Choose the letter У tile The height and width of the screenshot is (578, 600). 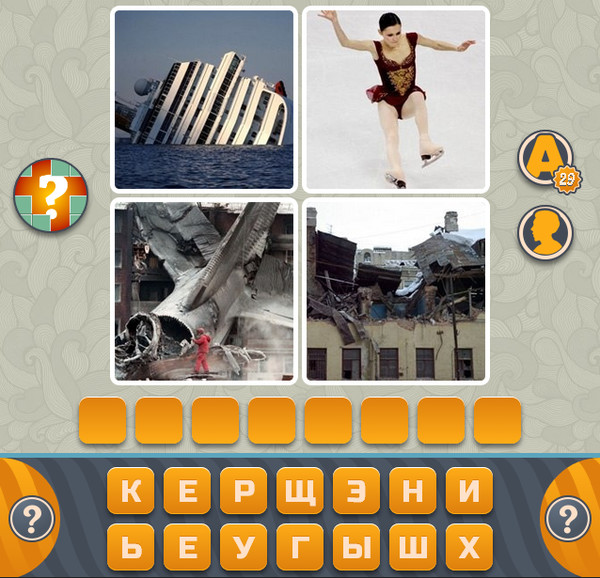(x=243, y=547)
